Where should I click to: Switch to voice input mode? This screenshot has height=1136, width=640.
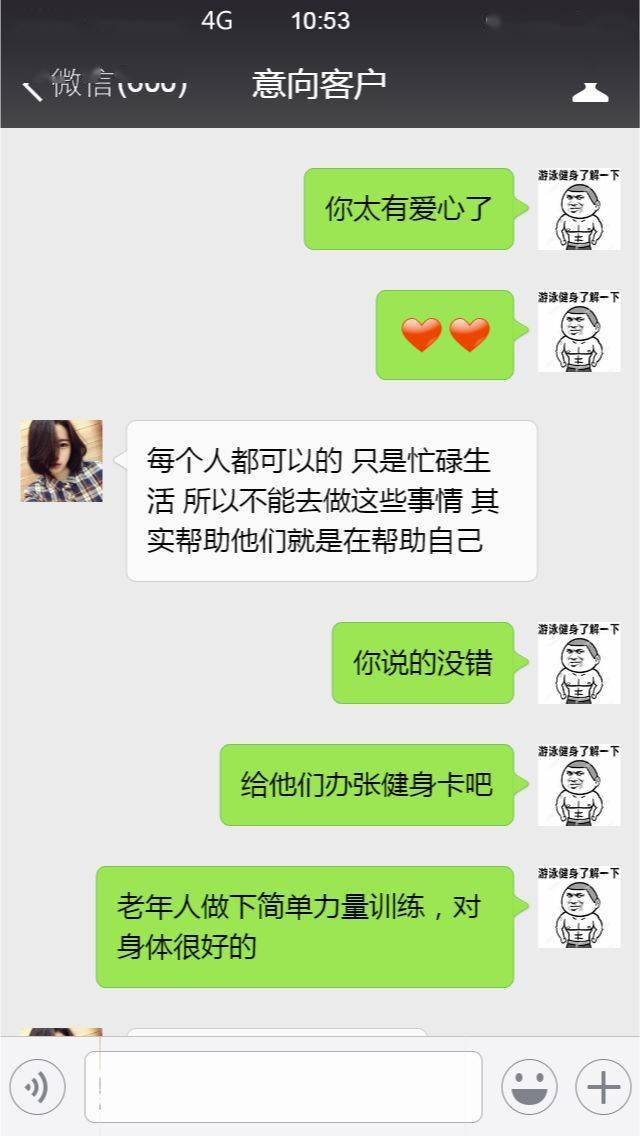pyautogui.click(x=38, y=1086)
